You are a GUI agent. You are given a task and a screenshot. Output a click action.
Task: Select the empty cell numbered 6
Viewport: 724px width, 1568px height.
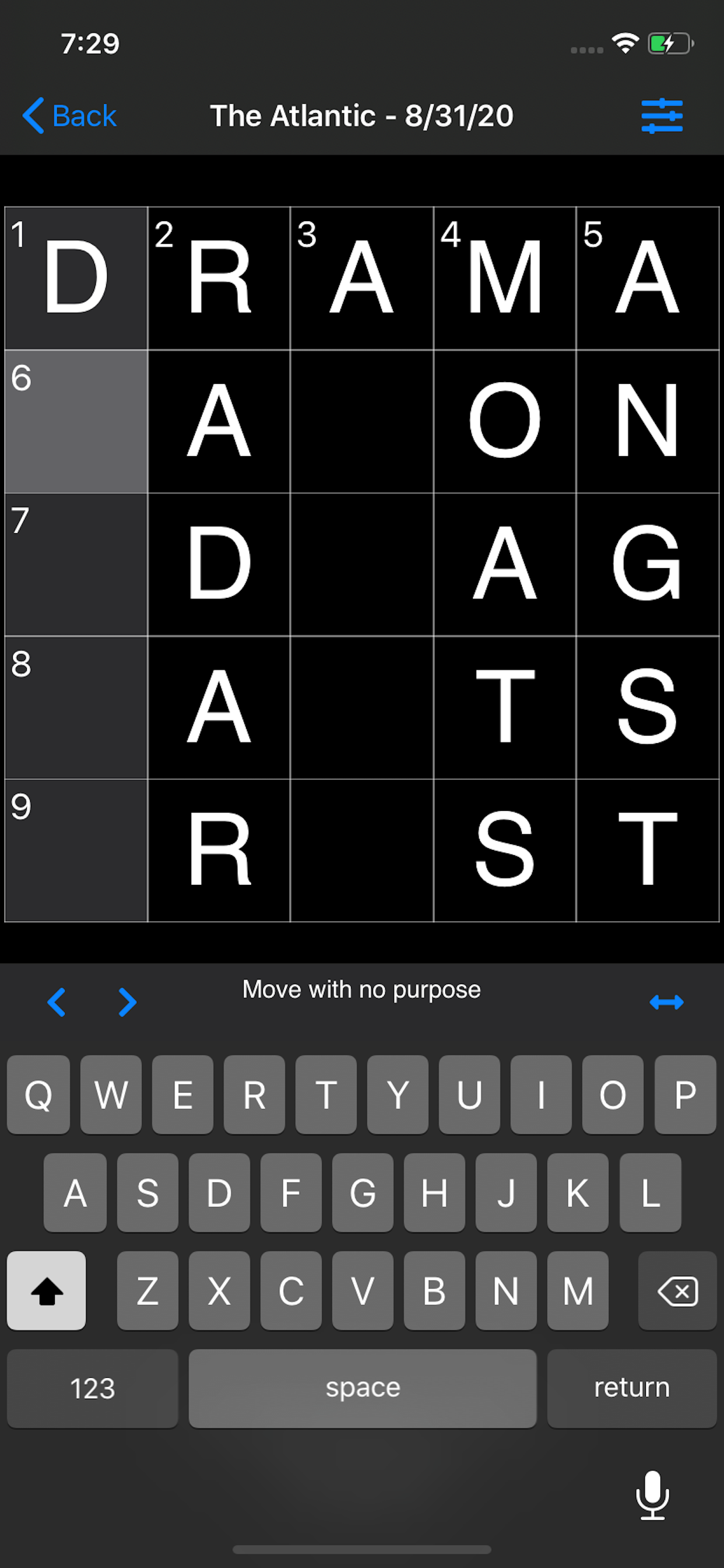[x=76, y=421]
